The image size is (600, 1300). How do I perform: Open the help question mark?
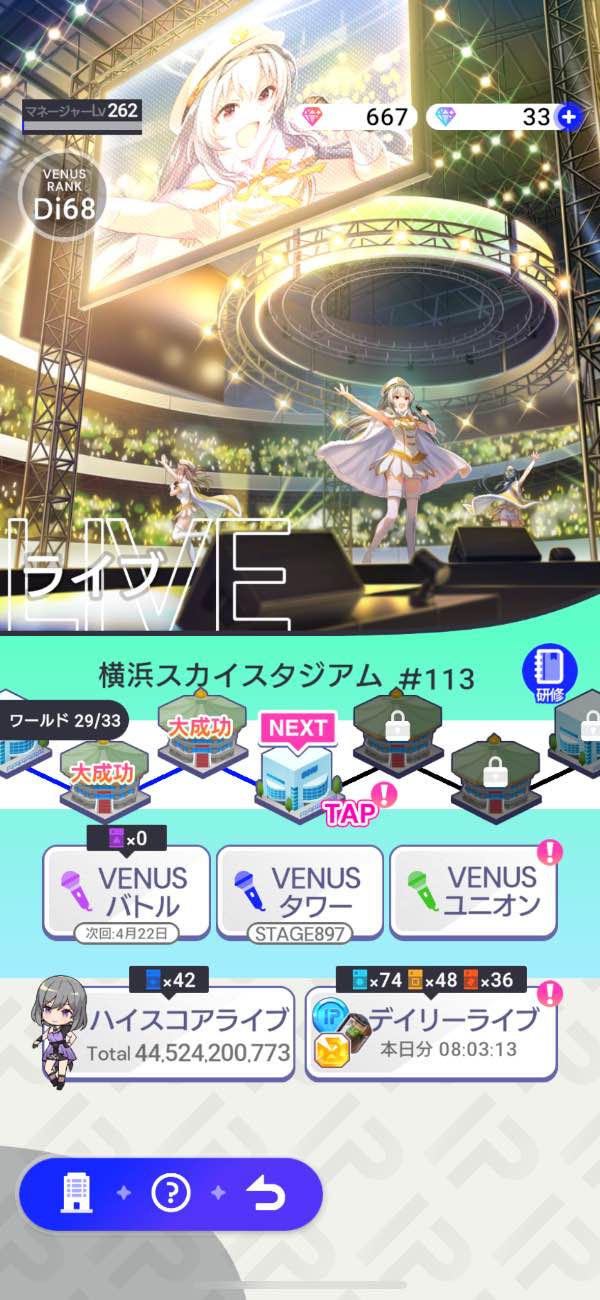point(171,1193)
